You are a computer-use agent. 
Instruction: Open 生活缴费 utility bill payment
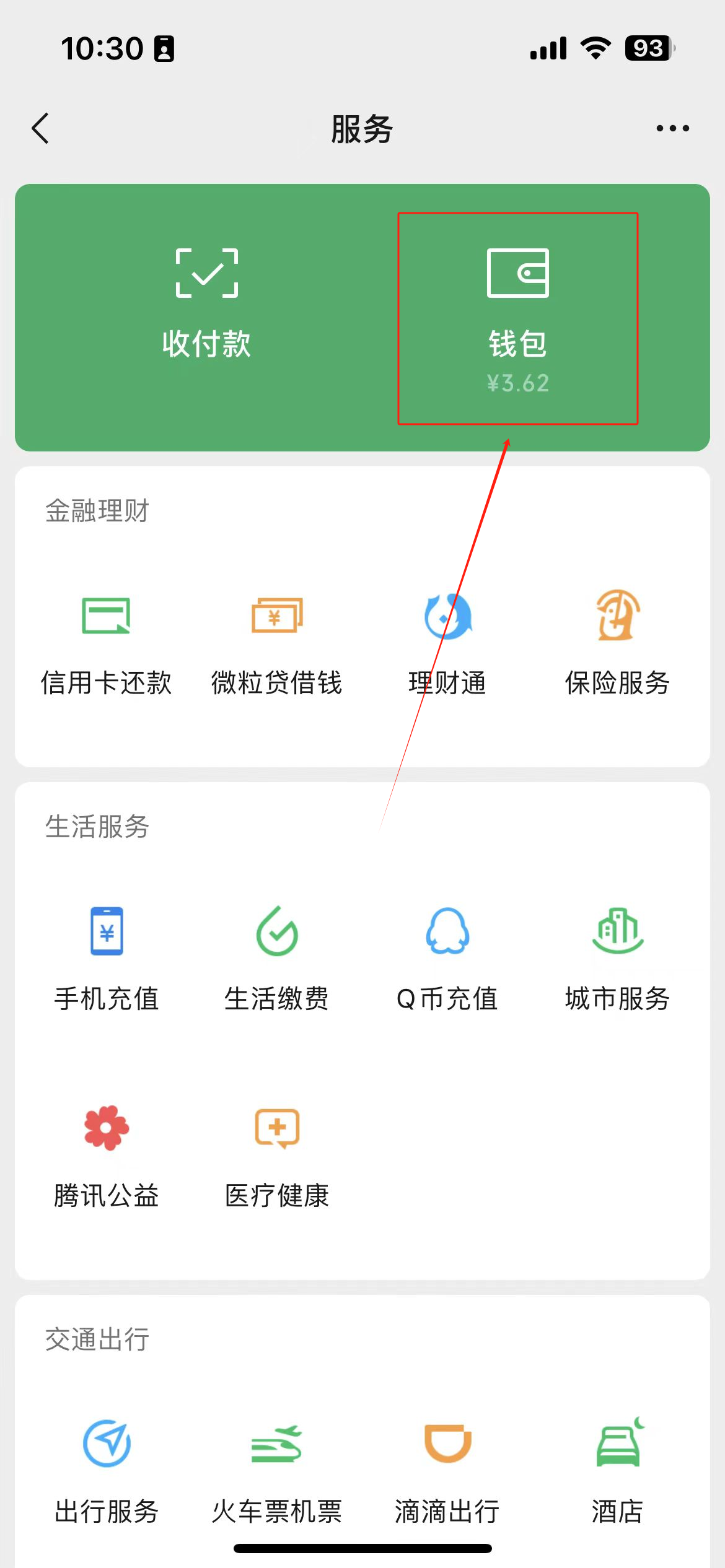pos(277,958)
